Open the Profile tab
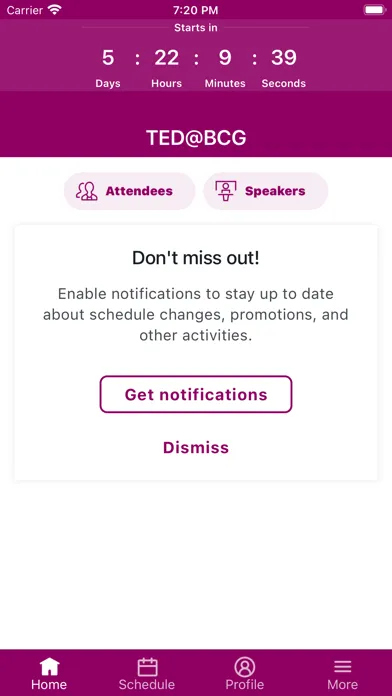The width and height of the screenshot is (392, 696). tap(245, 673)
